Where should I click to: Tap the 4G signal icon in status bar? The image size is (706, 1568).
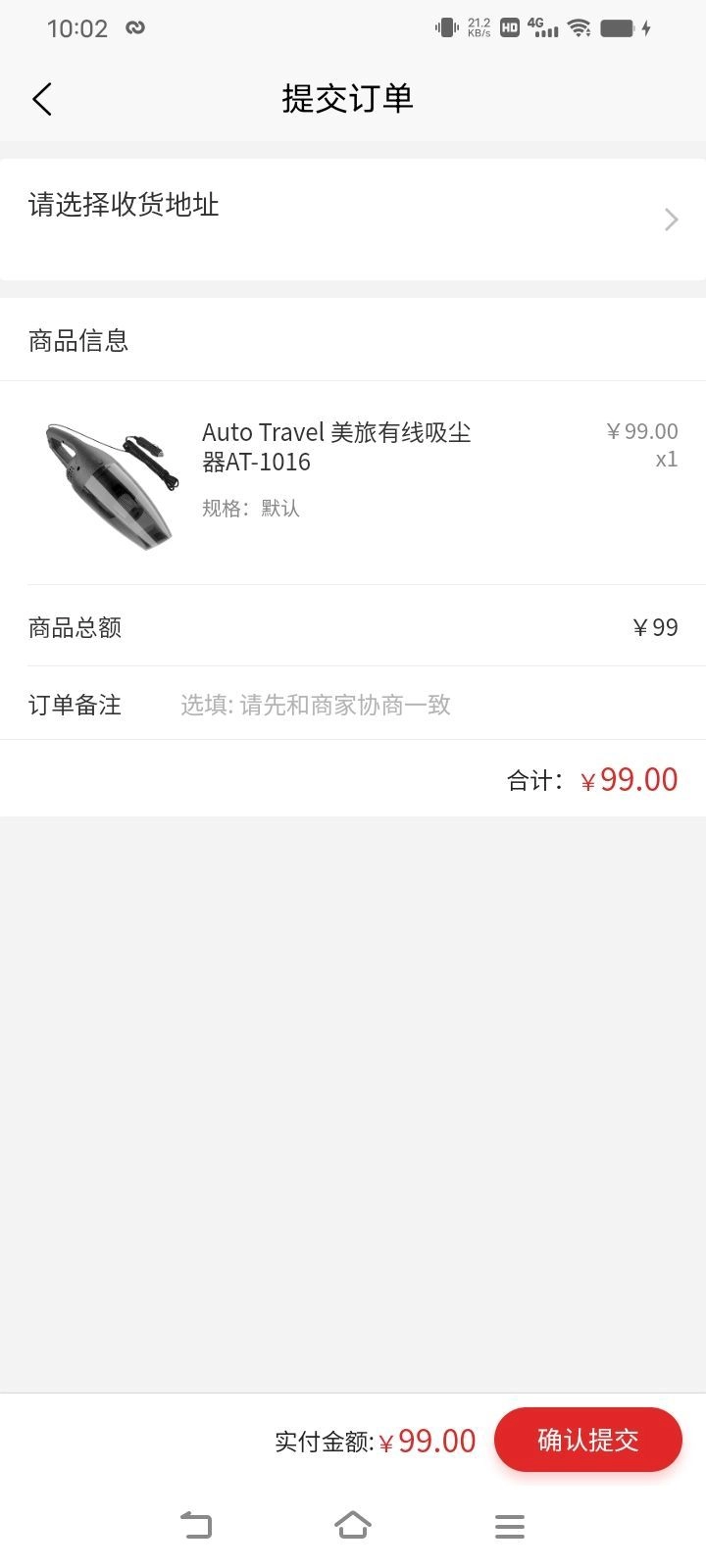[540, 29]
